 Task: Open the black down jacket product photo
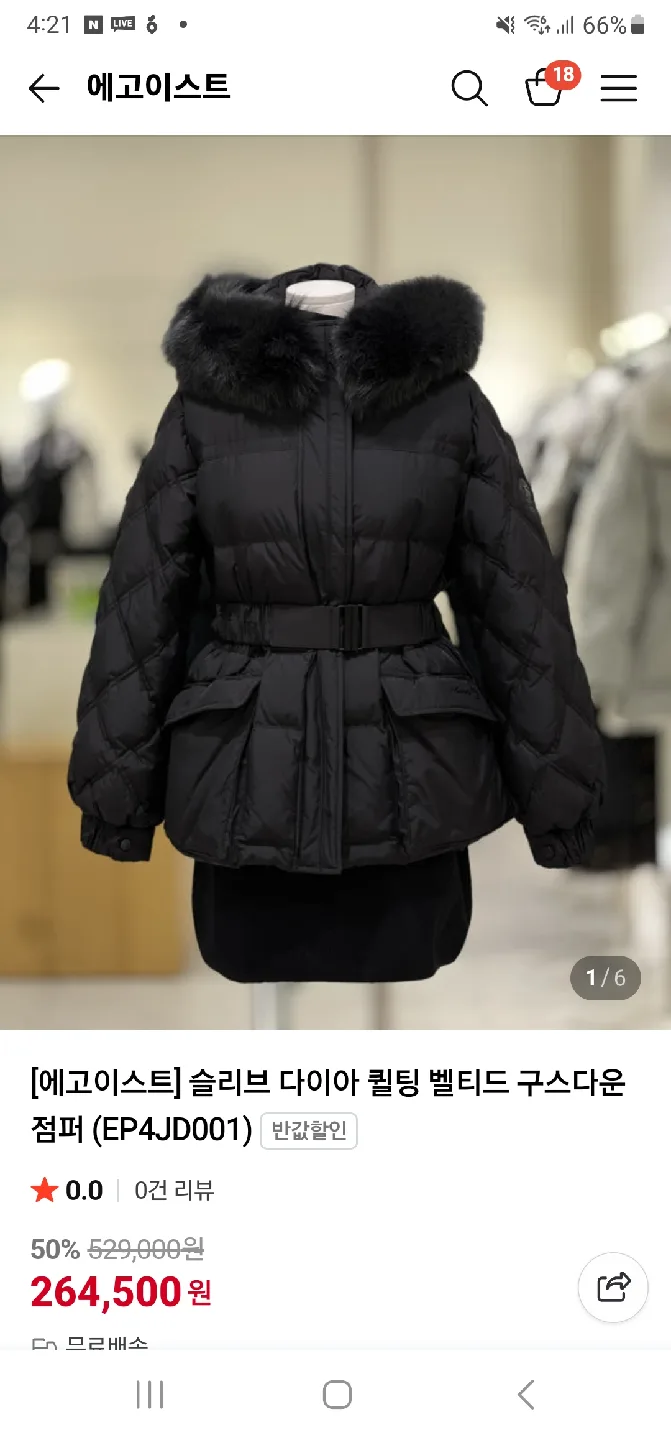(x=335, y=580)
